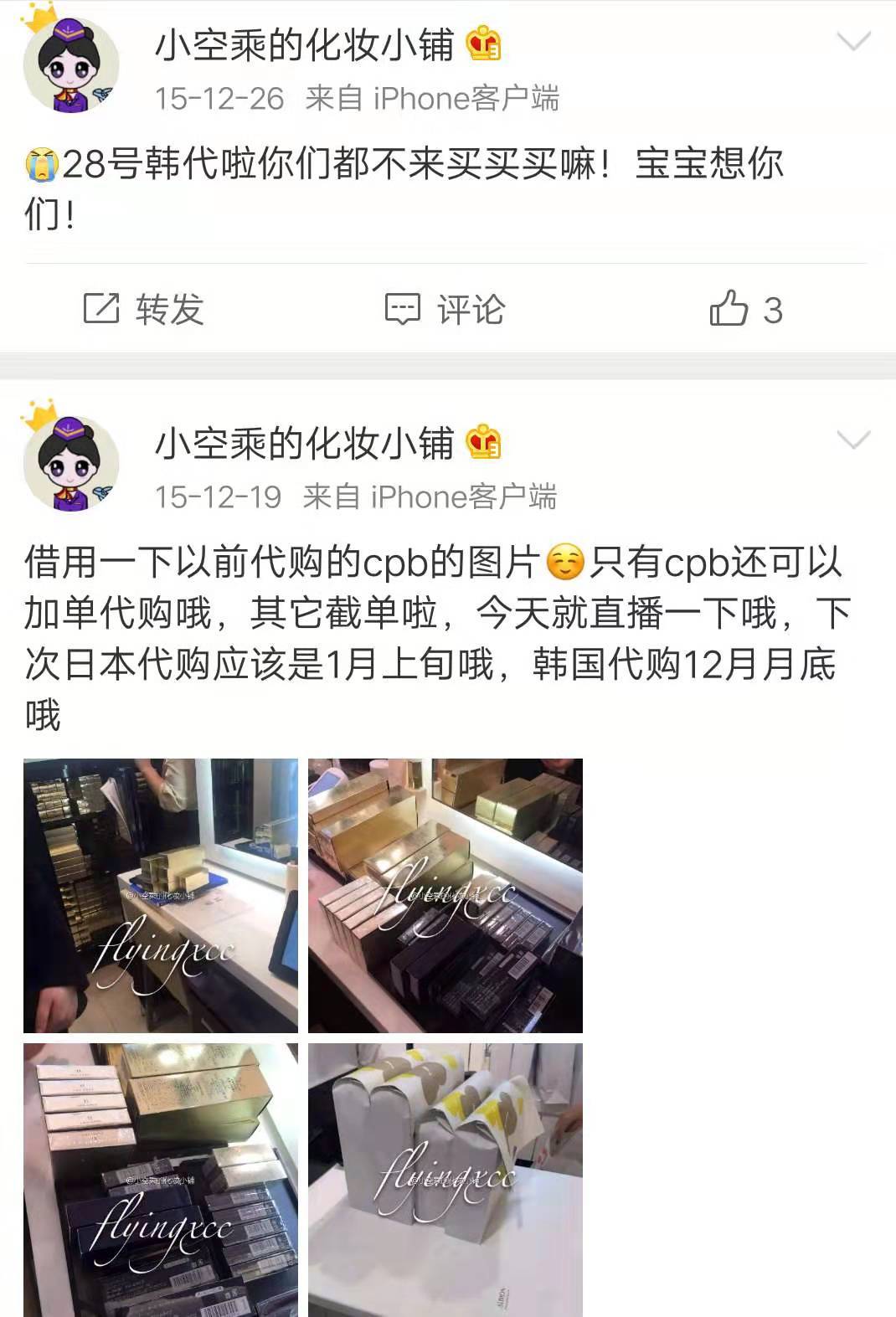
Task: Expand the options chevron on the first post
Action: pos(856,38)
